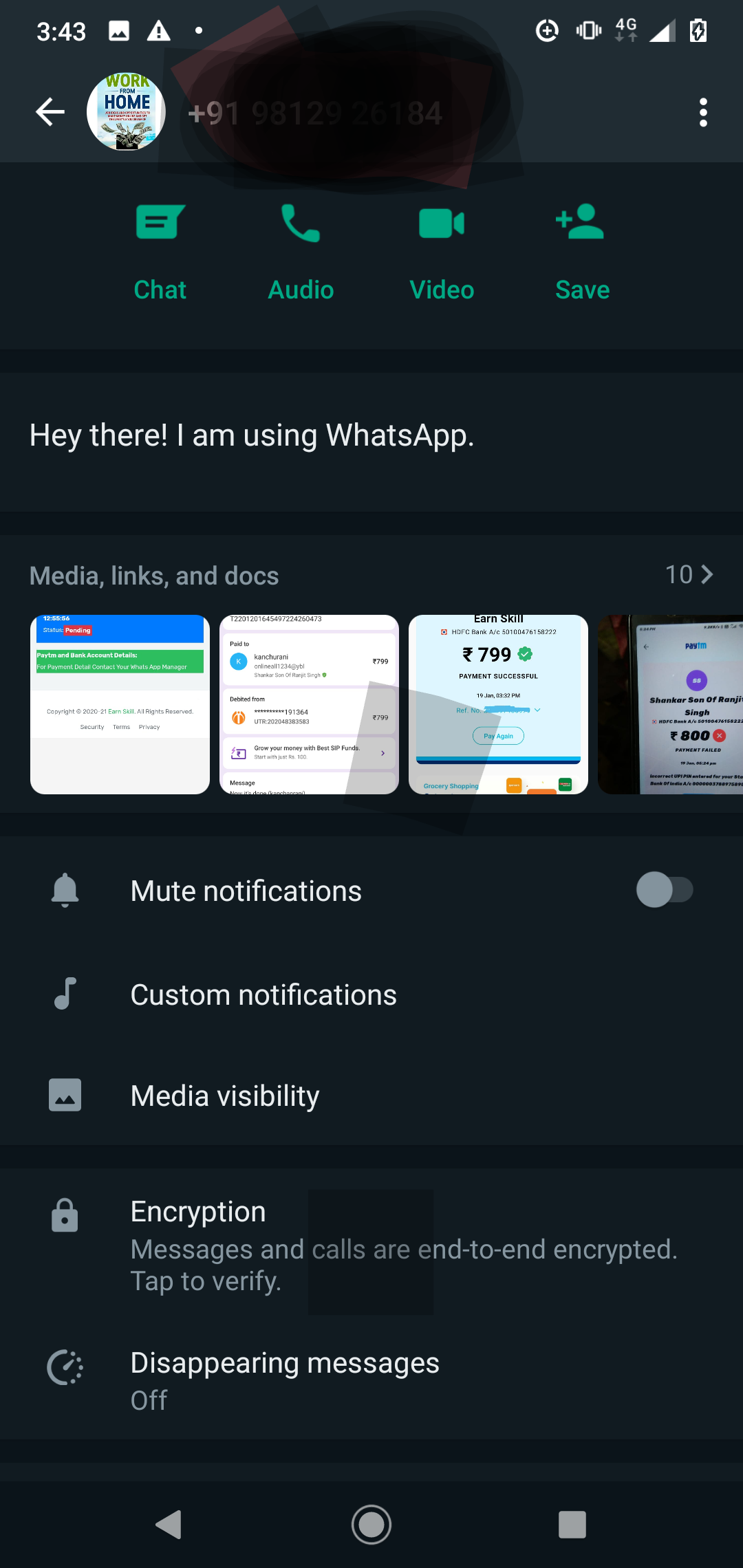Screen dimensions: 743x1568
Task: Open the Status Pending screenshot thumbnail
Action: coord(120,704)
